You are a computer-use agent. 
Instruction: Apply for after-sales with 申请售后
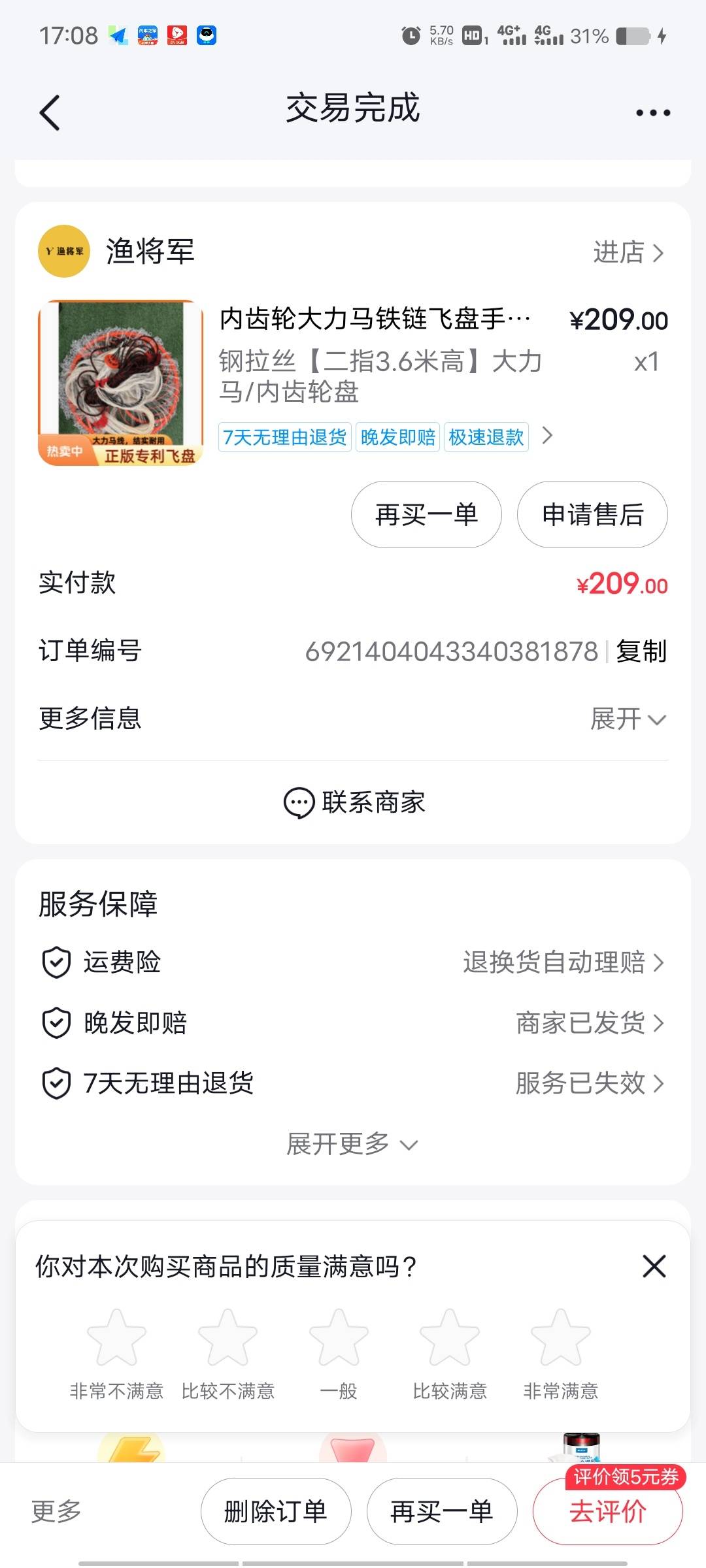[x=592, y=515]
